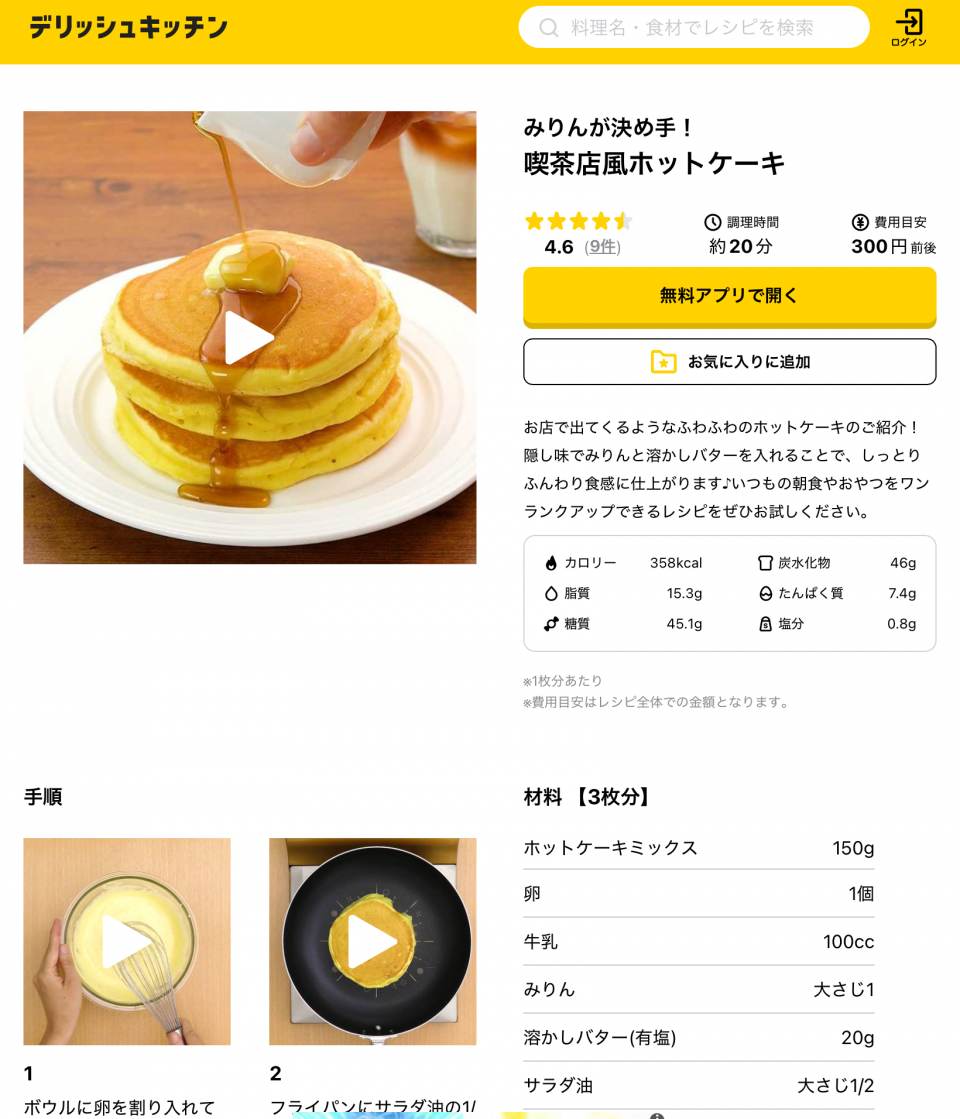Open the ログイン login icon
Image resolution: width=960 pixels, height=1119 pixels.
908,28
